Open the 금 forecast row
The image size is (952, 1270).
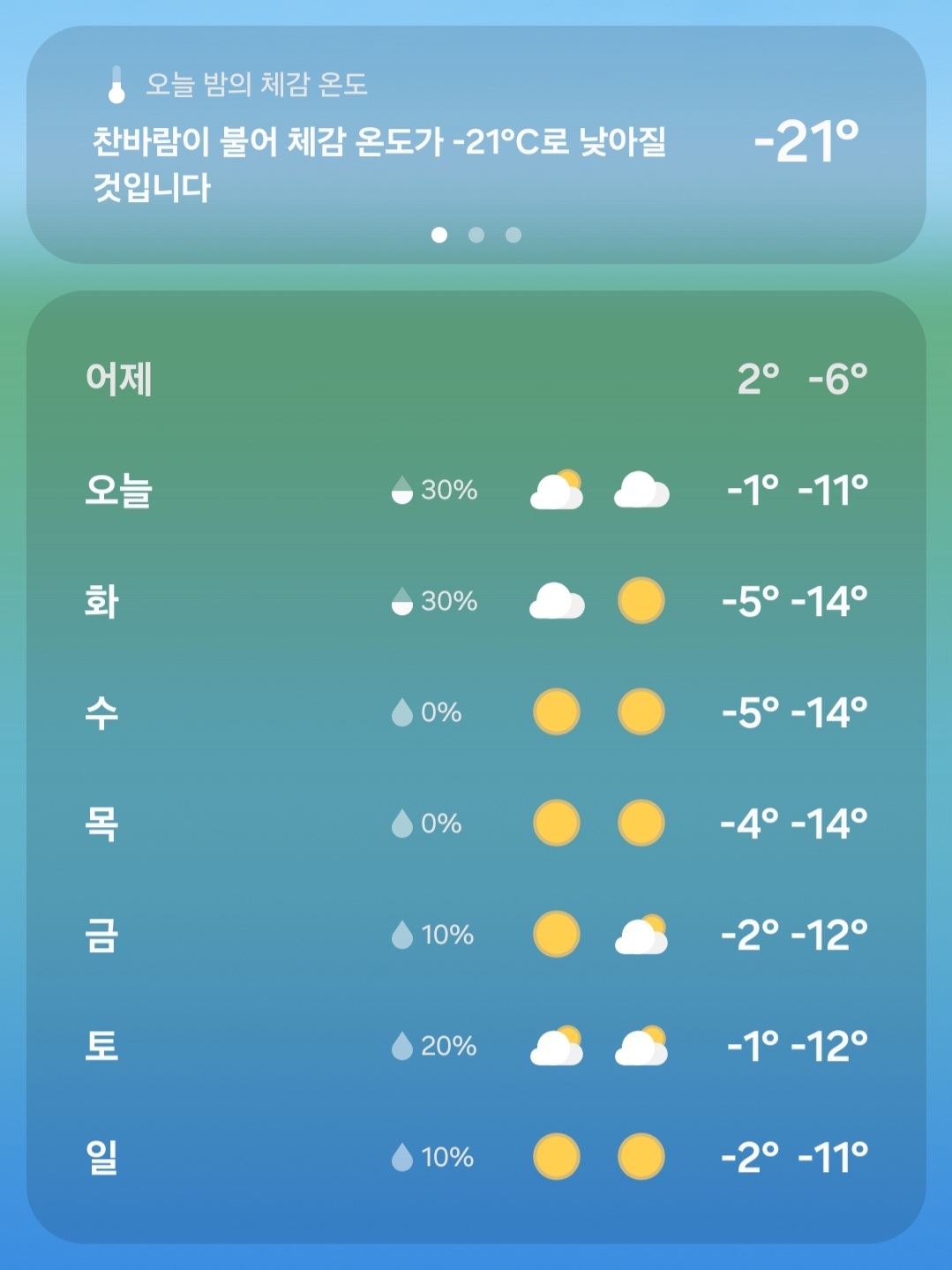pyautogui.click(x=476, y=935)
